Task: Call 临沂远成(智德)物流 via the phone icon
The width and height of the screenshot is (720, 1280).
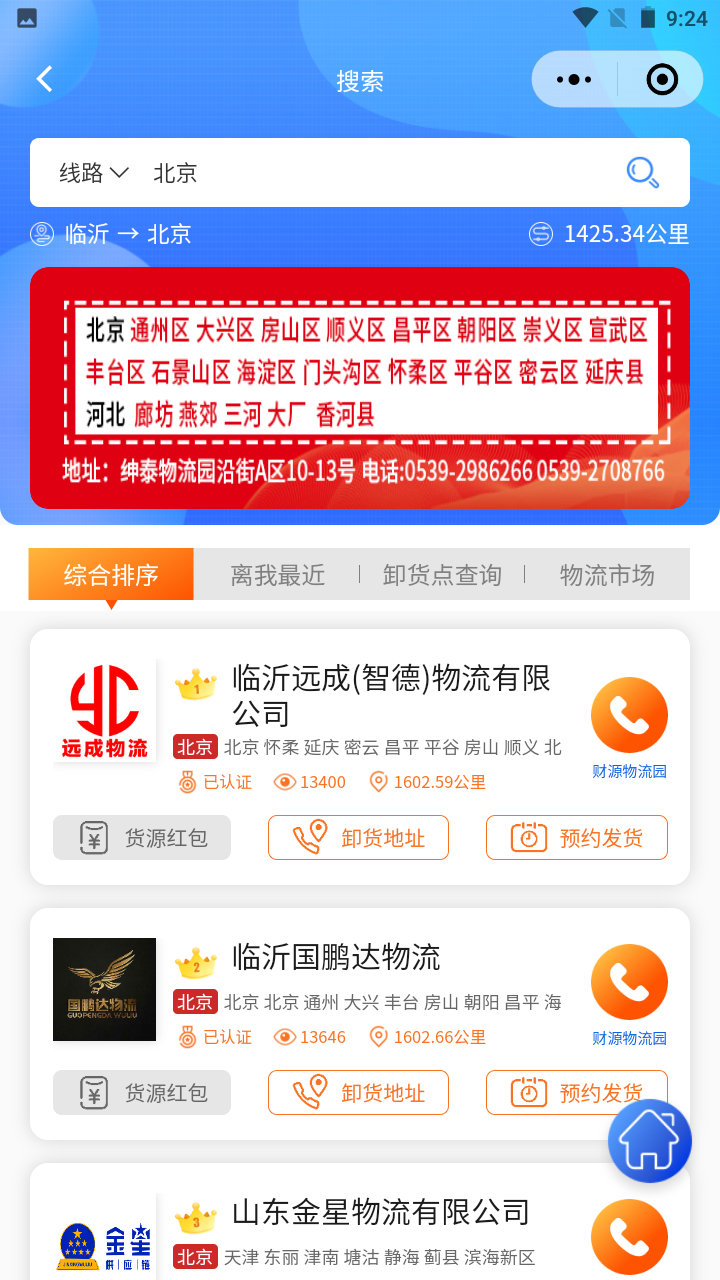Action: 629,714
